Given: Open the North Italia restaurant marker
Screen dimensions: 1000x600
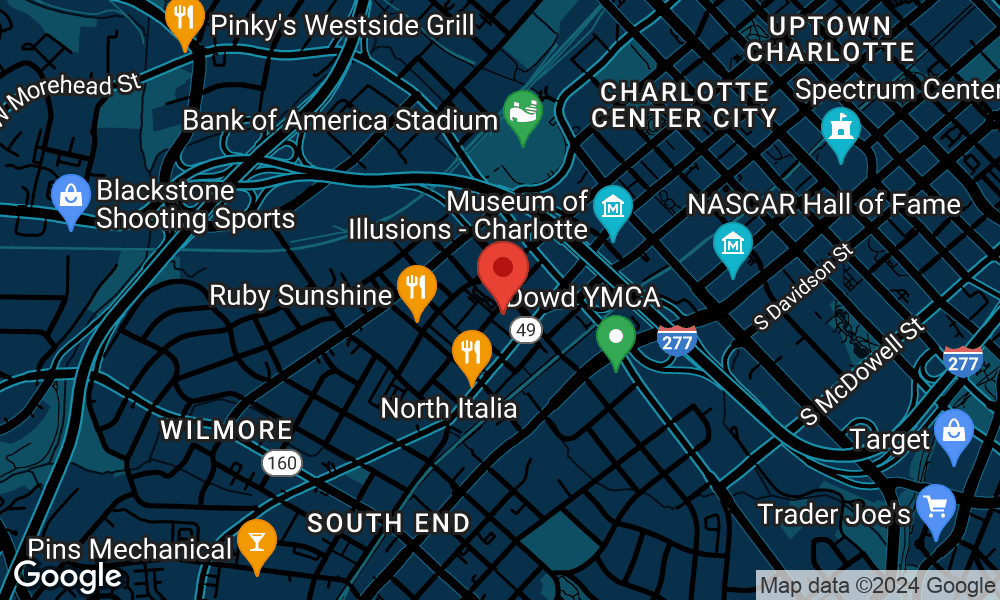Looking at the screenshot, I should click(x=471, y=353).
